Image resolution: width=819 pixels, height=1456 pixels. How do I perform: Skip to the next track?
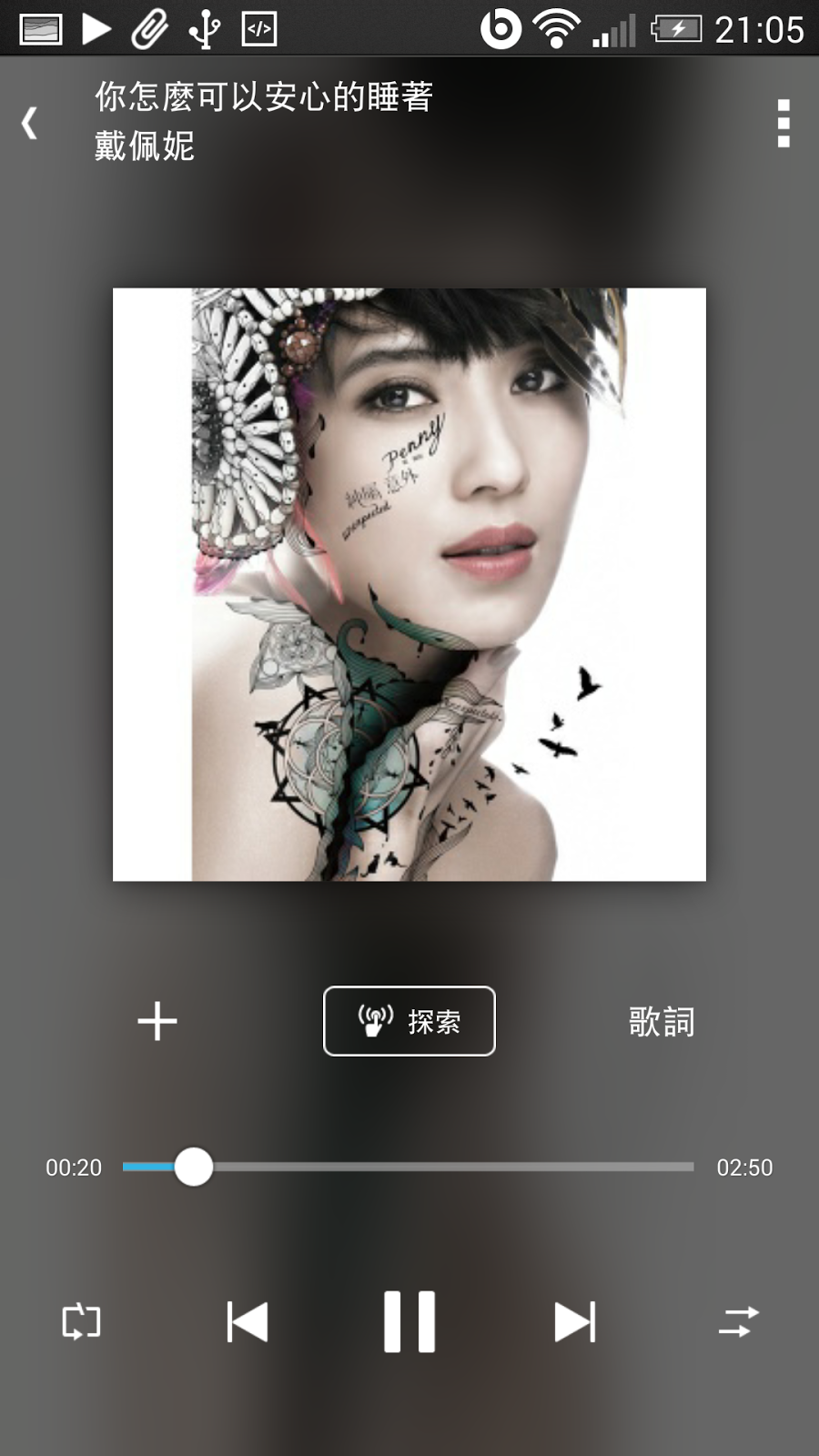tap(574, 1322)
